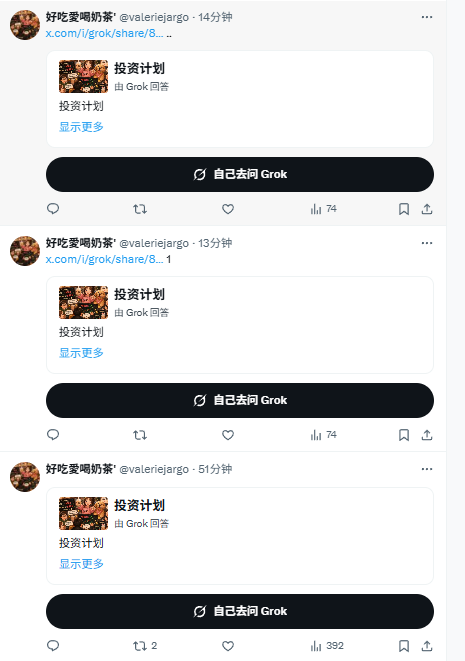
Task: Like the 14分钟 post
Action: tap(228, 209)
